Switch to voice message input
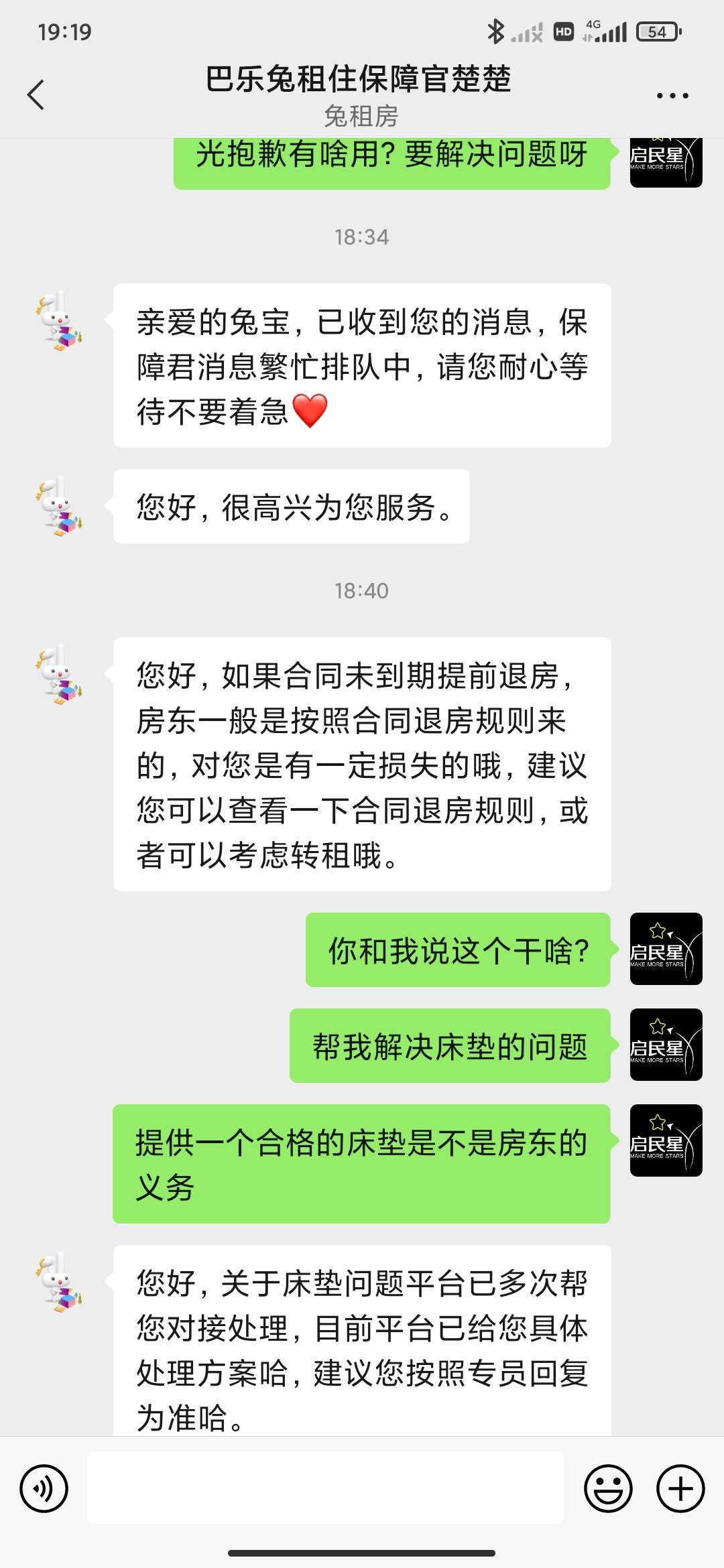 tap(44, 1488)
